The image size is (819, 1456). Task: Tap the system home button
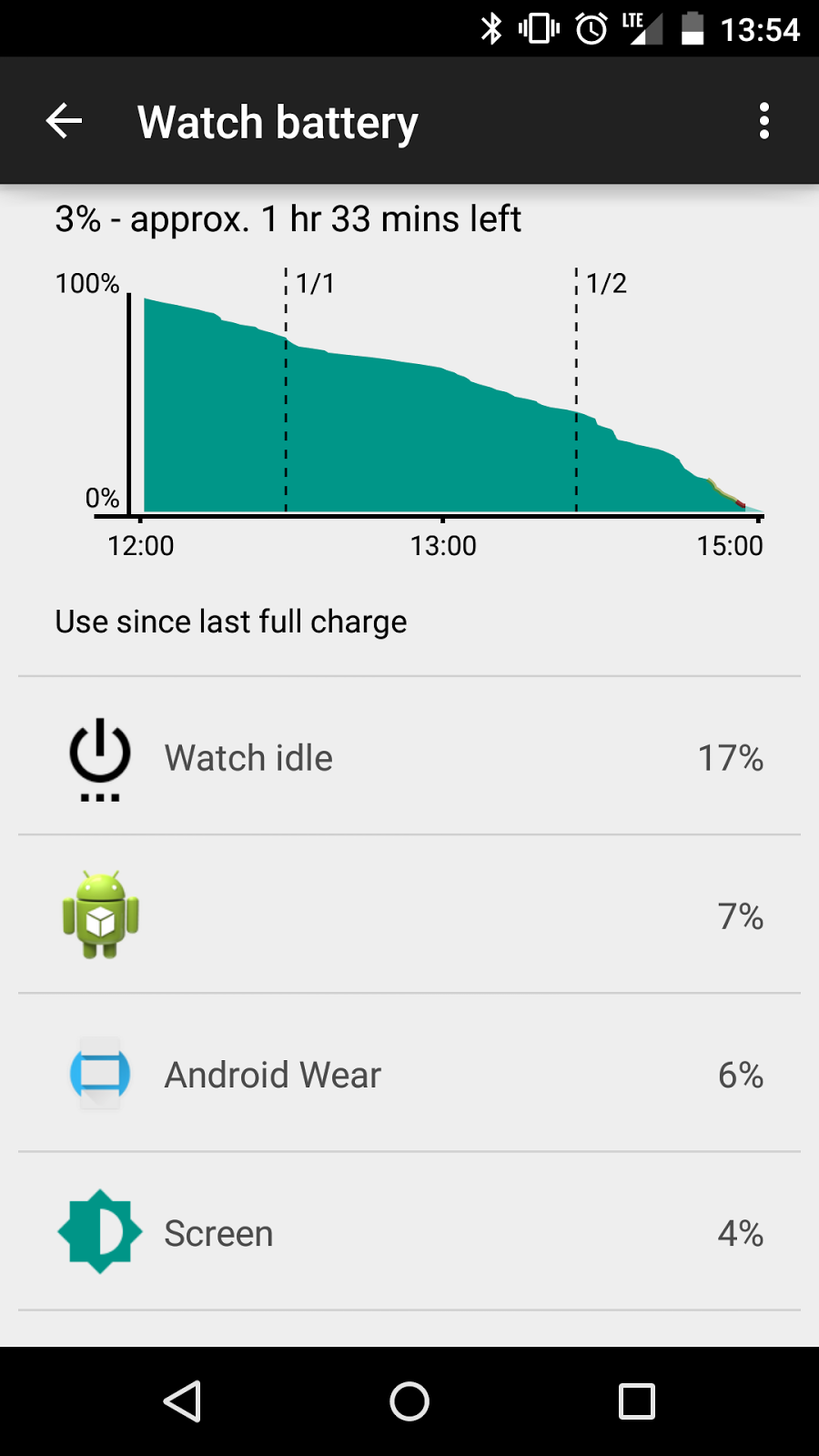pyautogui.click(x=409, y=1401)
